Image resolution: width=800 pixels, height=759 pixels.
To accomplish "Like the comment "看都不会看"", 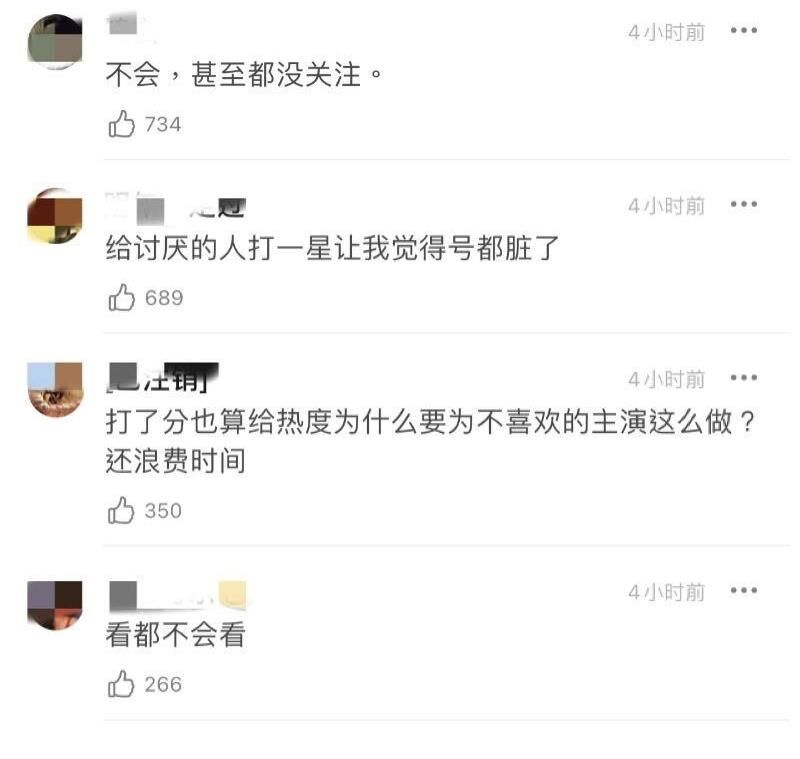I will point(121,685).
